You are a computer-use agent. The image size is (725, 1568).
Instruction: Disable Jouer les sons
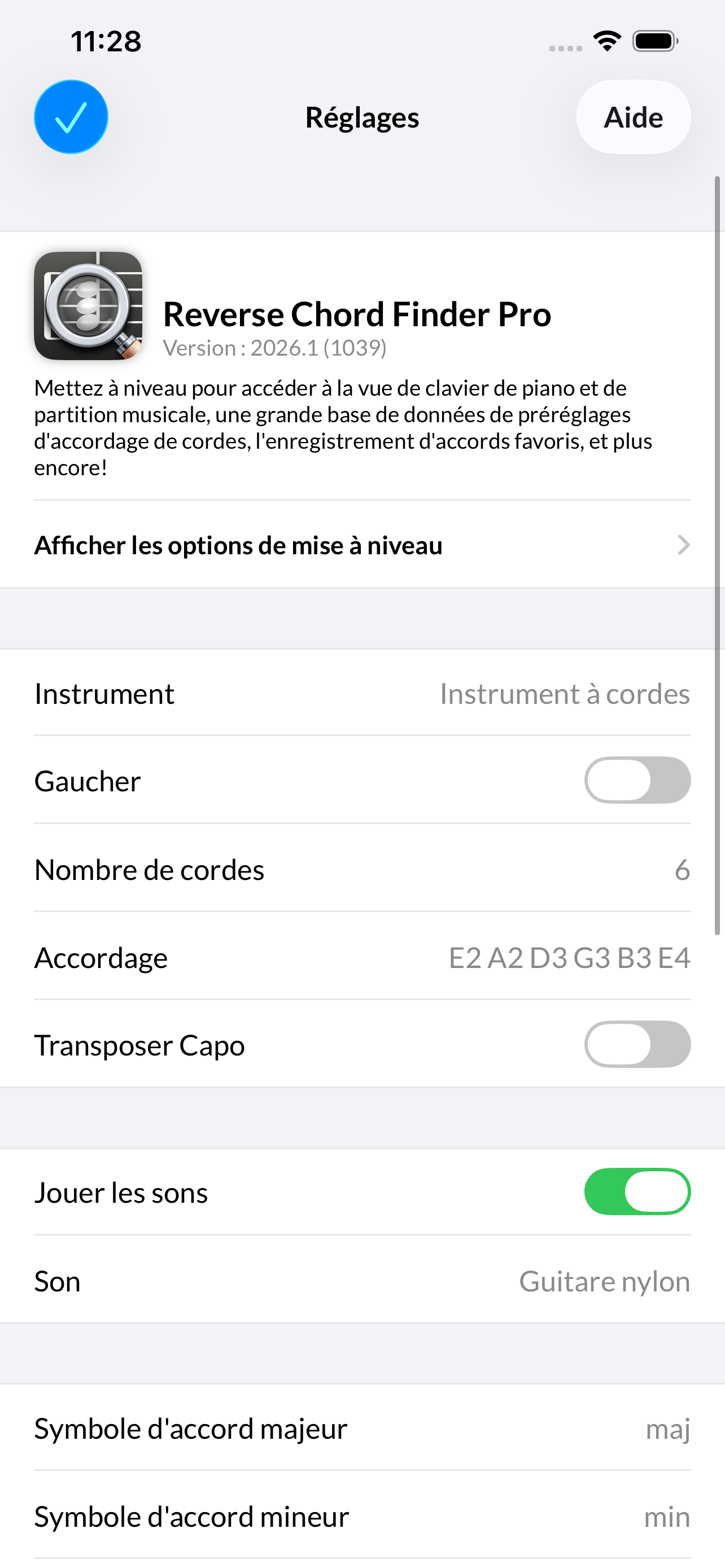click(637, 1192)
